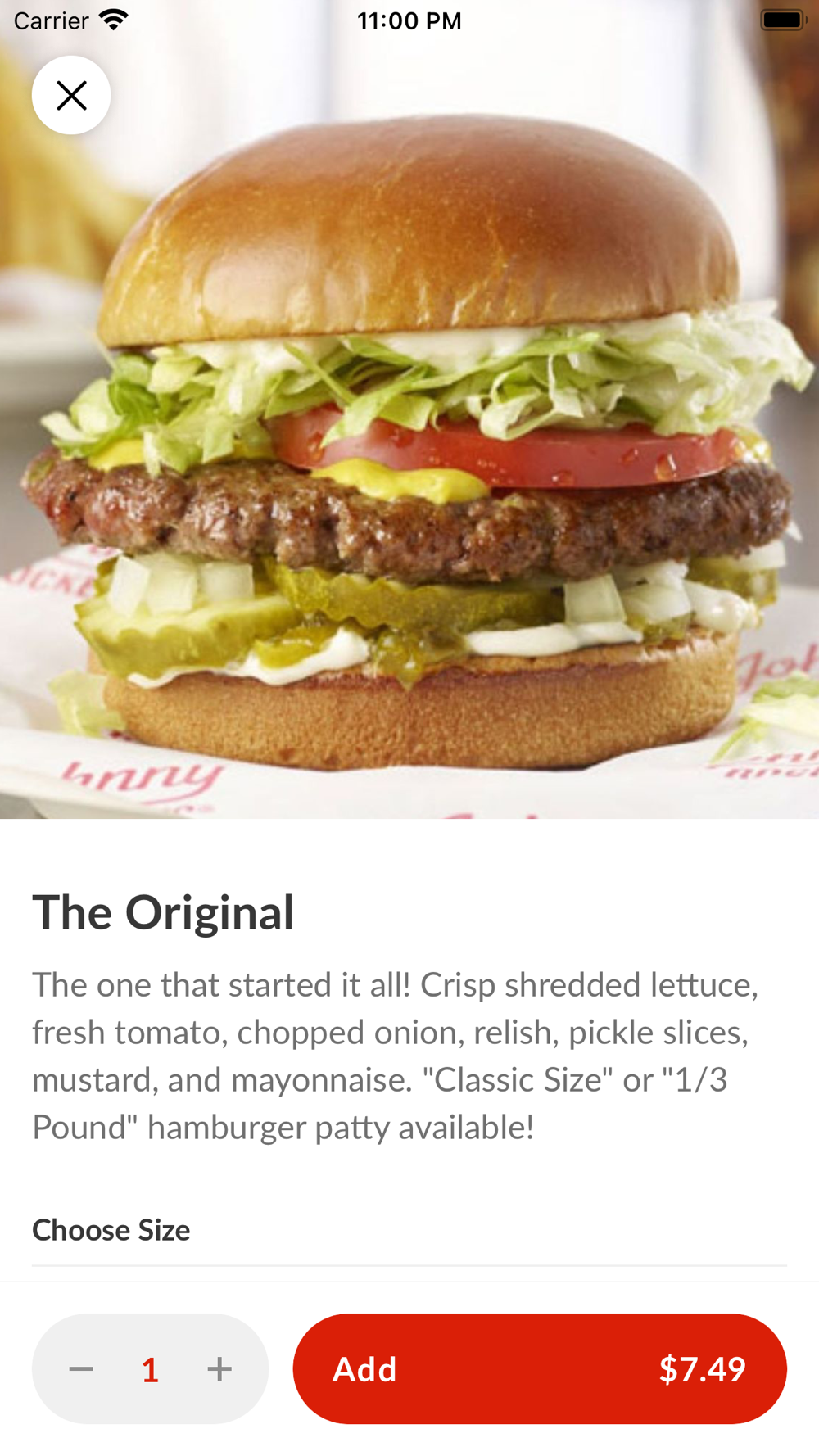Close The Original item details
The width and height of the screenshot is (819, 1456).
71,95
